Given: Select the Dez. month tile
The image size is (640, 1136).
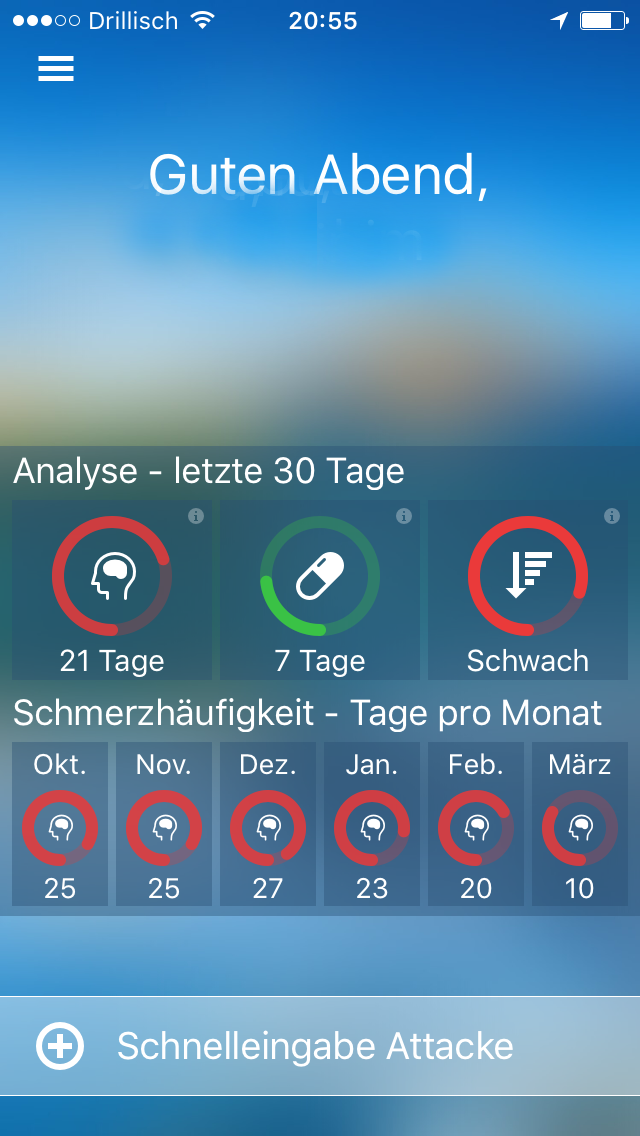Looking at the screenshot, I should [268, 825].
